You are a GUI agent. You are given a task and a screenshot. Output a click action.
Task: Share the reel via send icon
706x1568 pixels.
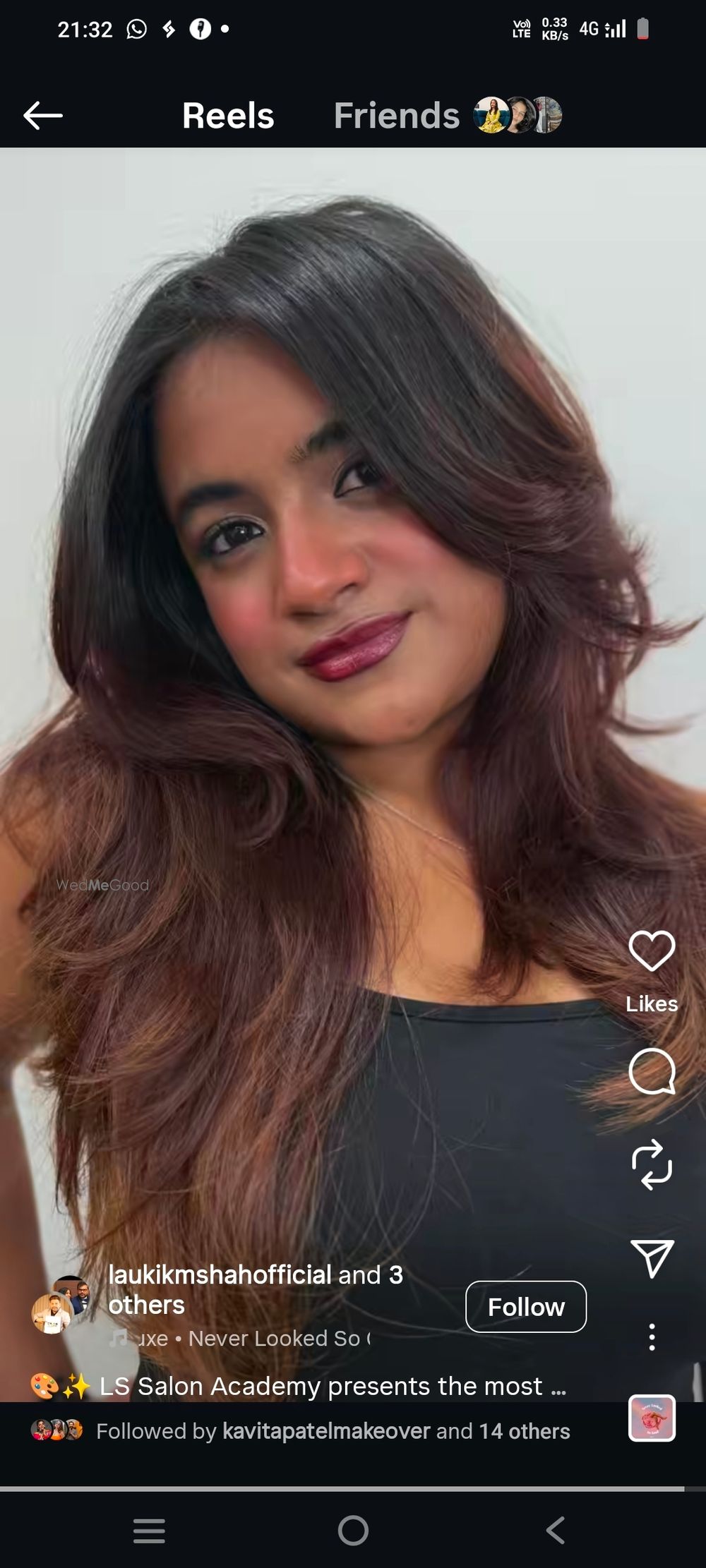tap(651, 1259)
